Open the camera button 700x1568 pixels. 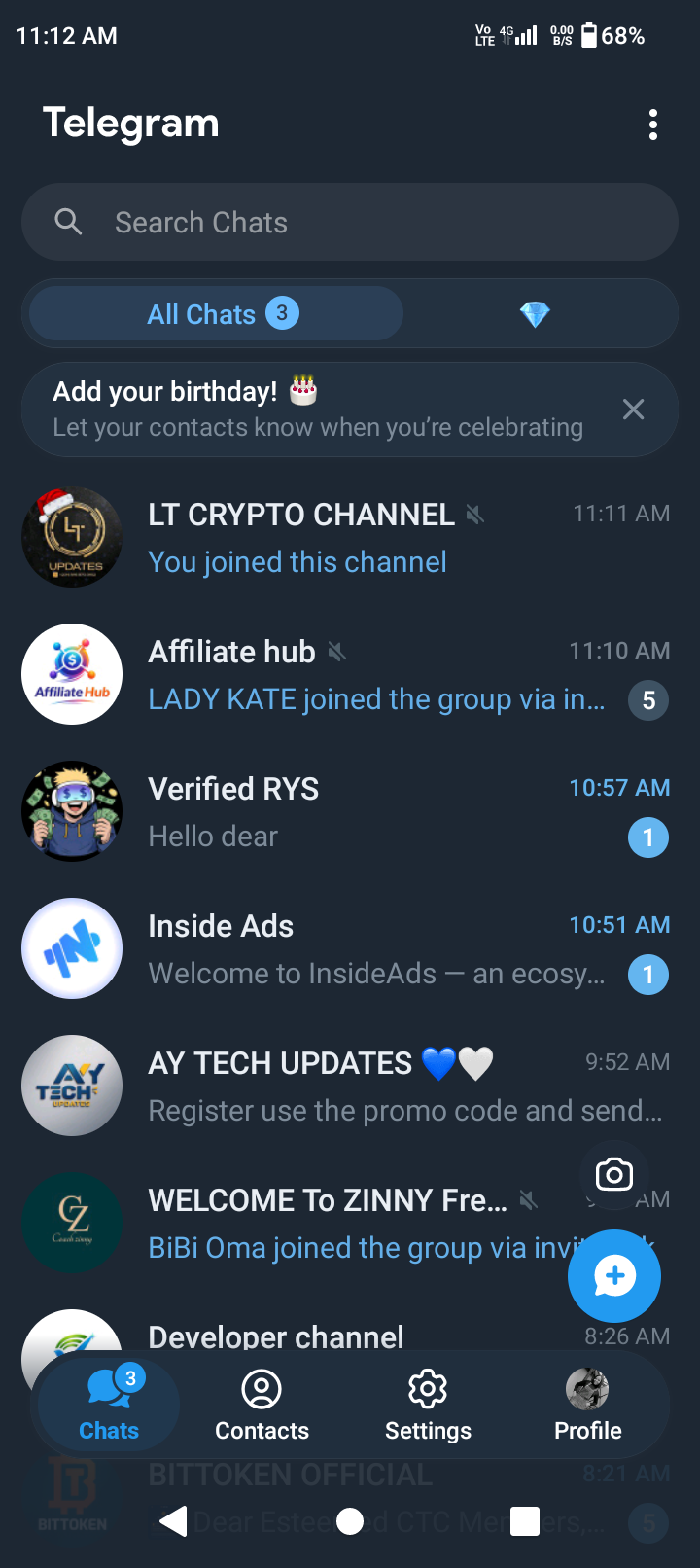614,1175
